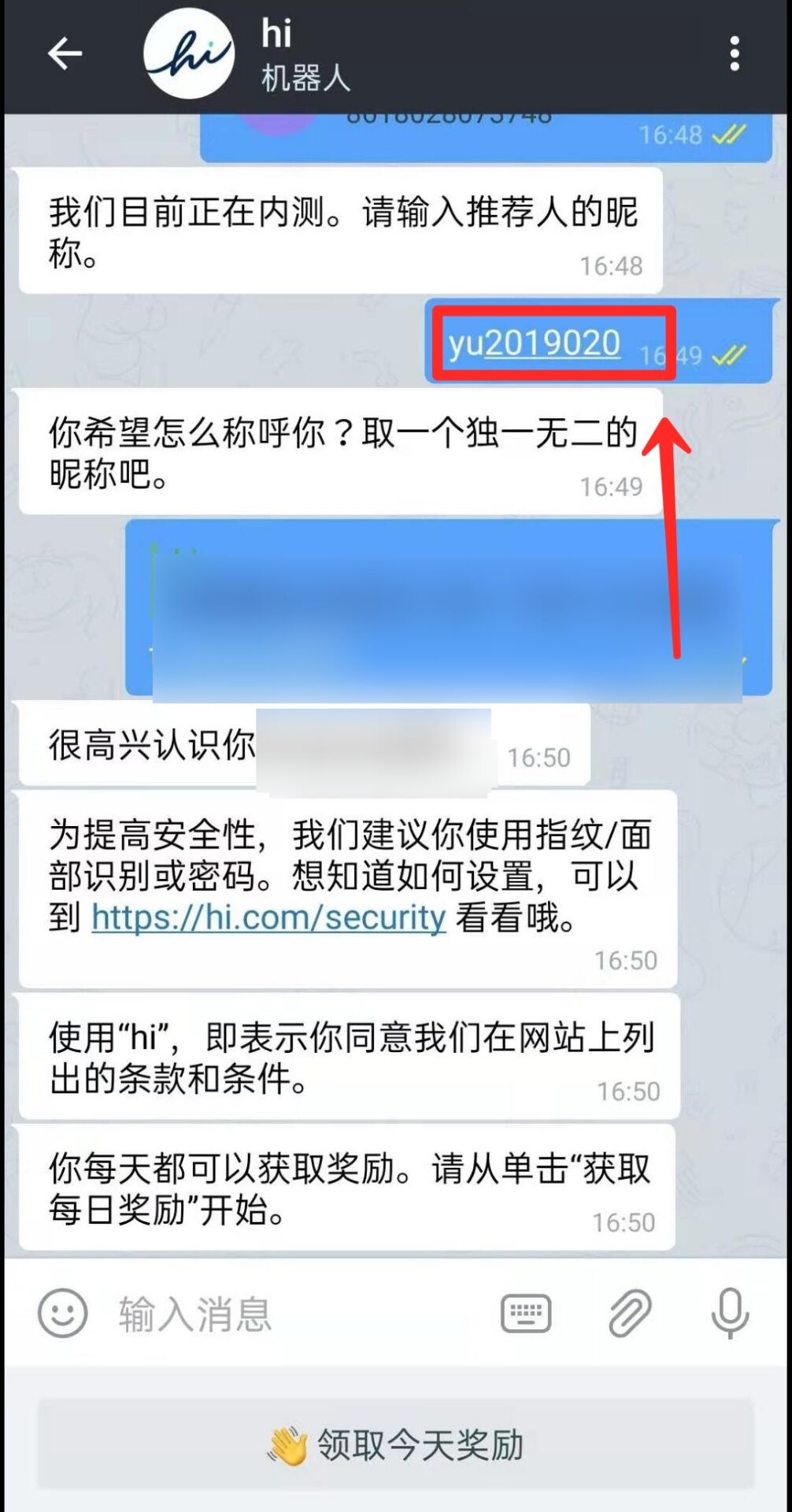Record a voice message with the microphone
This screenshot has width=792, height=1512.
[x=730, y=1313]
